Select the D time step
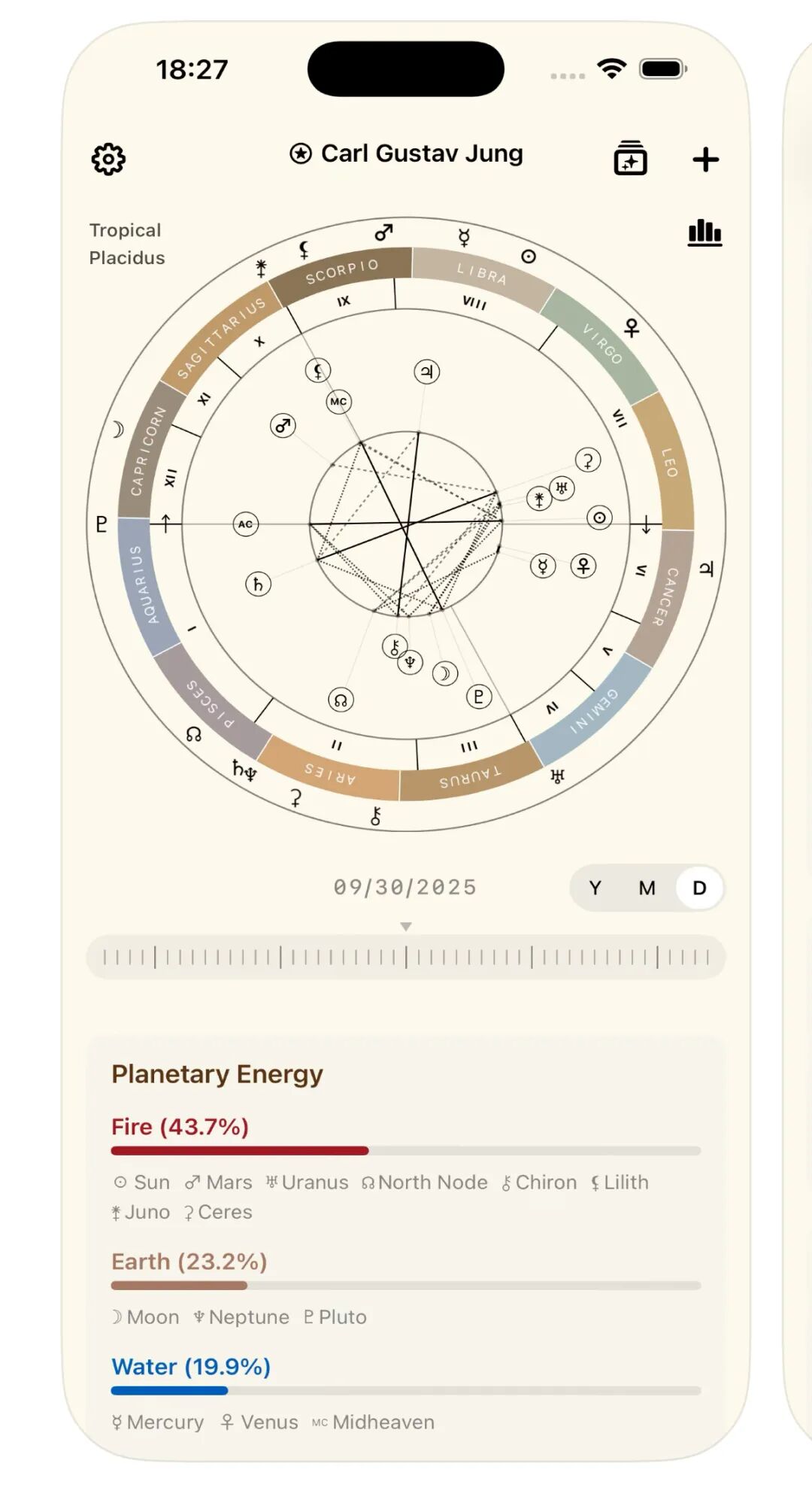812x1509 pixels. coord(699,888)
